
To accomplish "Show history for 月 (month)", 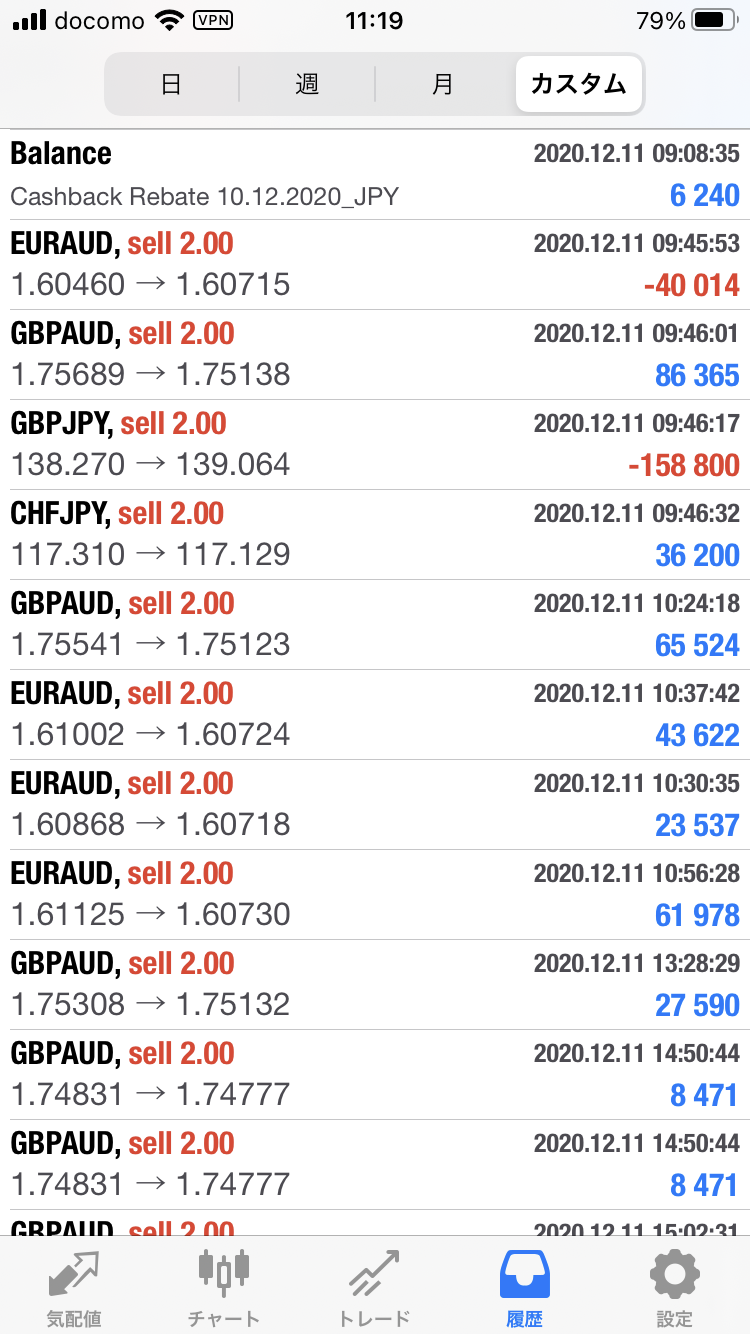I will click(x=443, y=84).
